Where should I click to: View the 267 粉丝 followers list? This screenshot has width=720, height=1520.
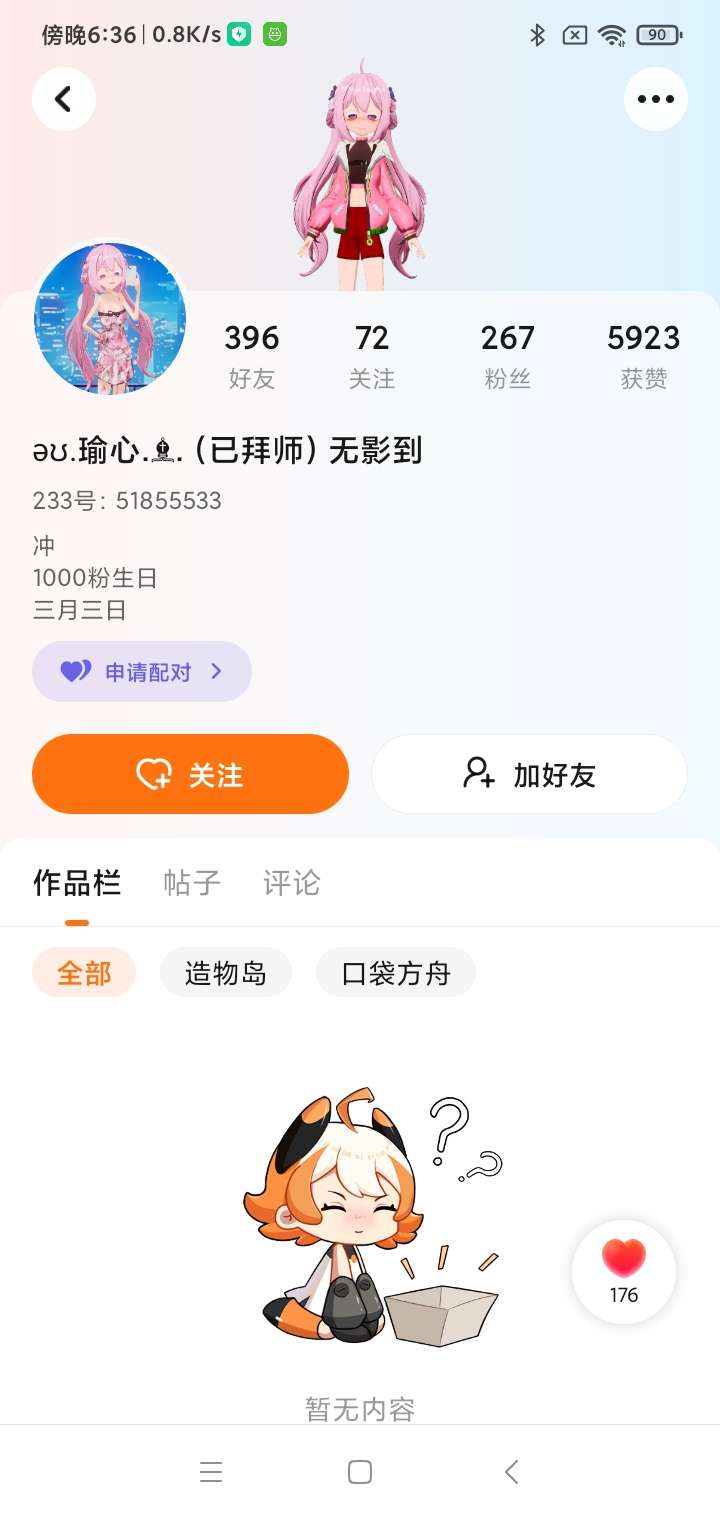pyautogui.click(x=507, y=355)
